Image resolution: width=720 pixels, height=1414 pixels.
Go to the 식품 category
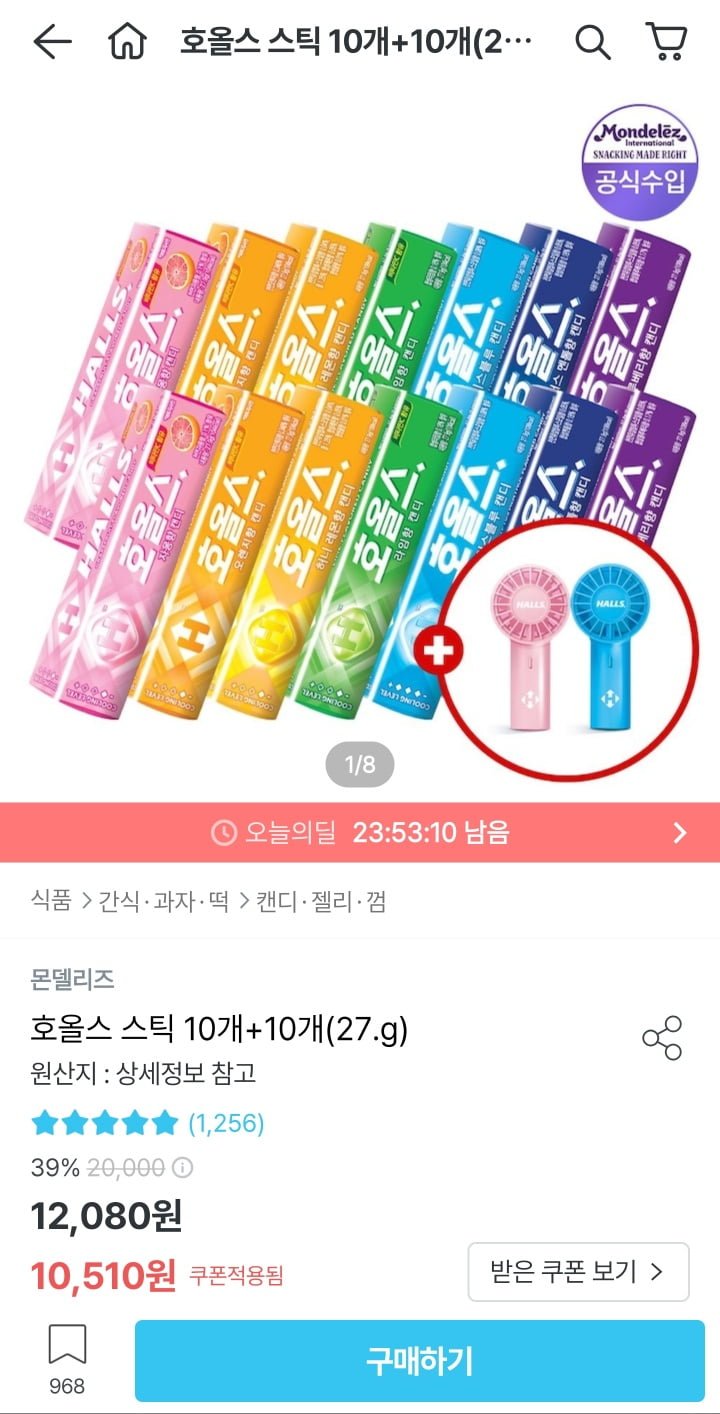pos(51,902)
